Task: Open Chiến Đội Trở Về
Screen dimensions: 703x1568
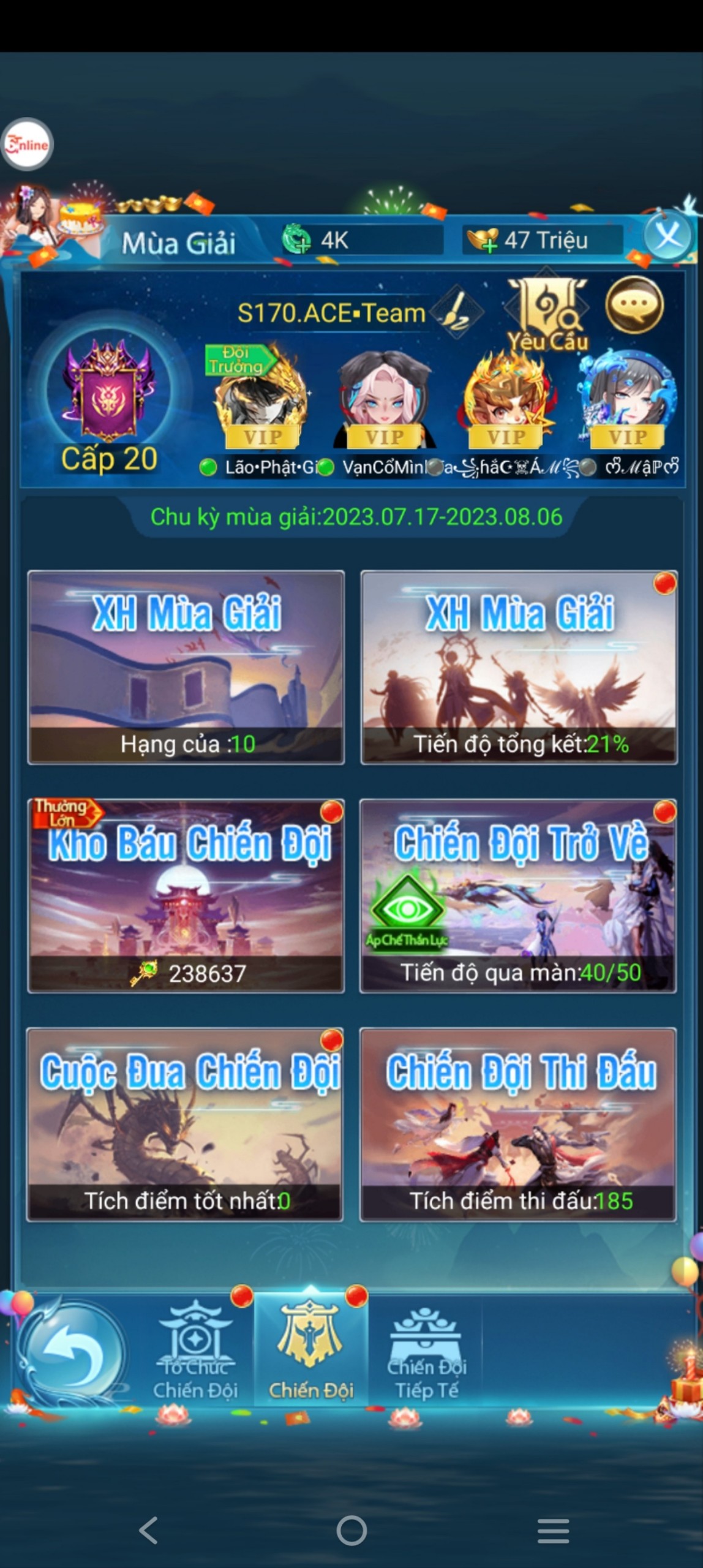Action: click(x=518, y=895)
